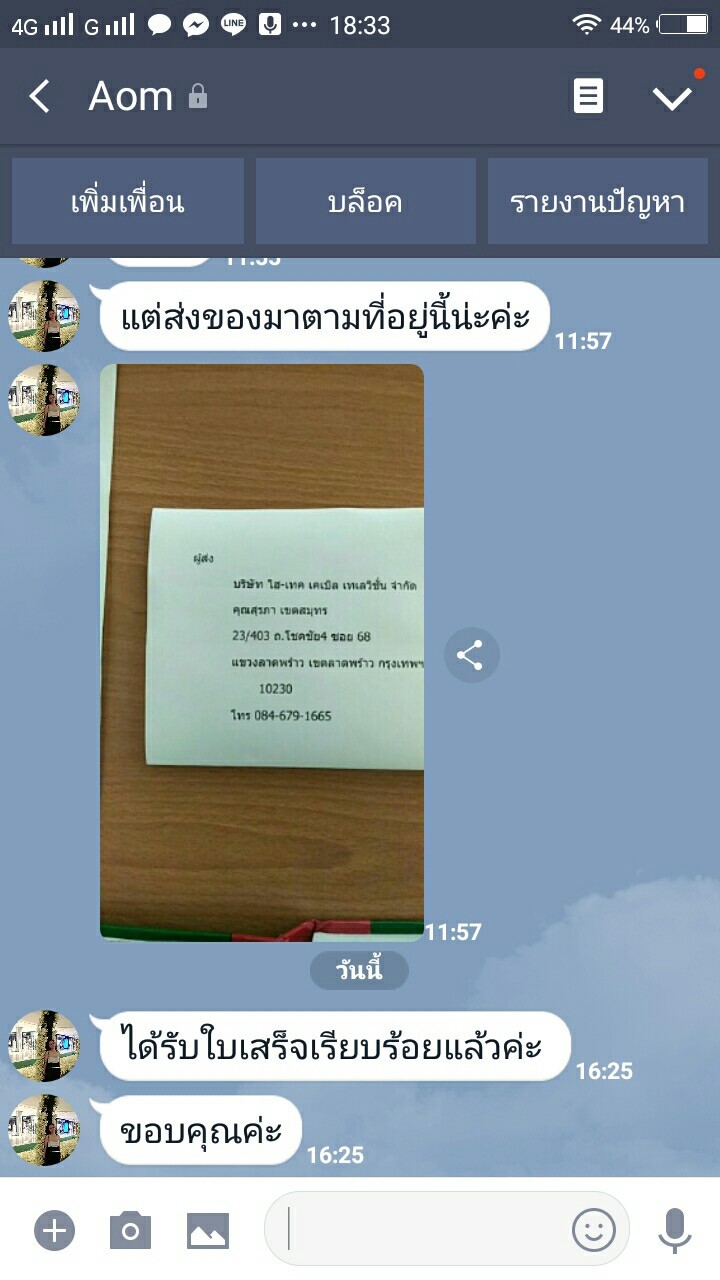This screenshot has height=1280, width=720.
Task: Launch the camera from the chat bar
Action: point(130,1230)
